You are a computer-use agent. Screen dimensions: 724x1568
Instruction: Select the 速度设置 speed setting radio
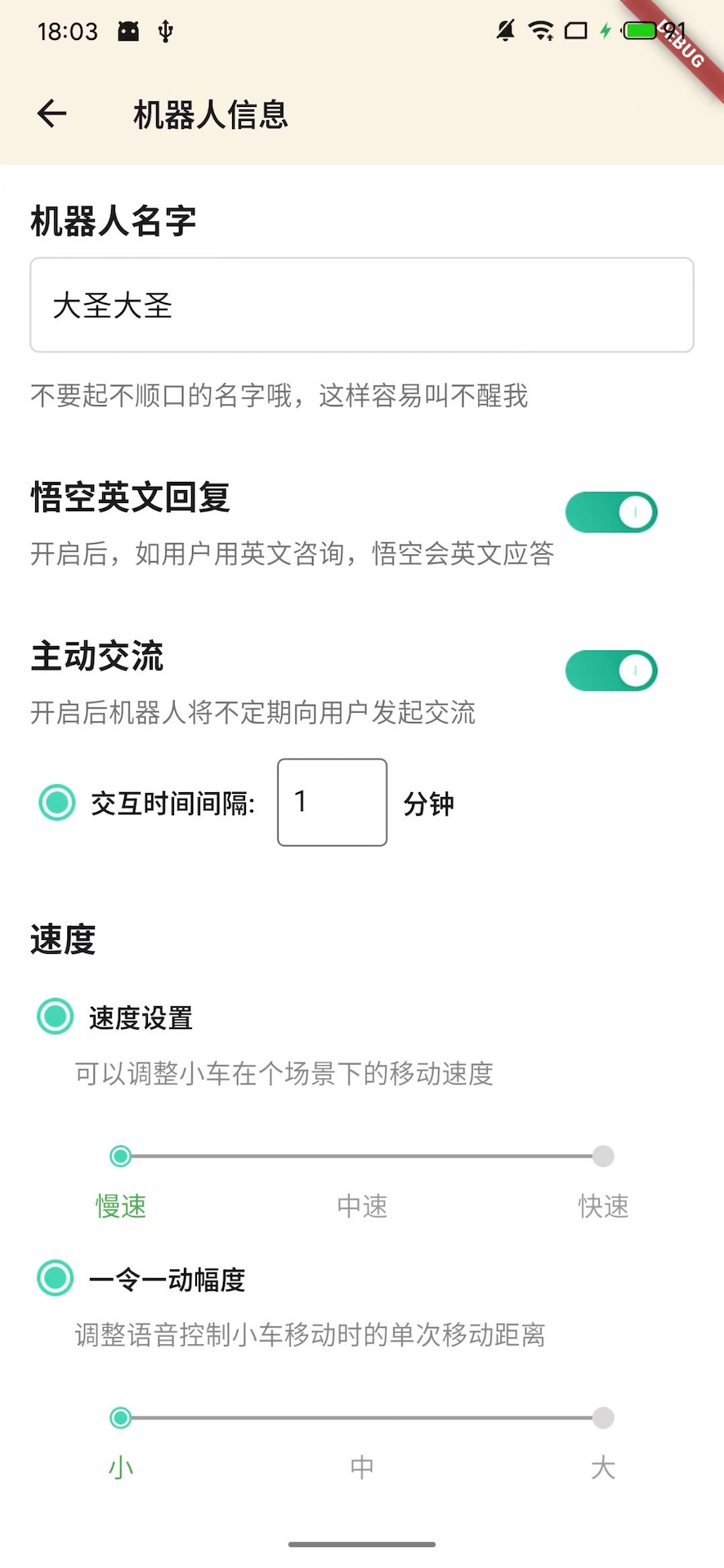tap(54, 1017)
